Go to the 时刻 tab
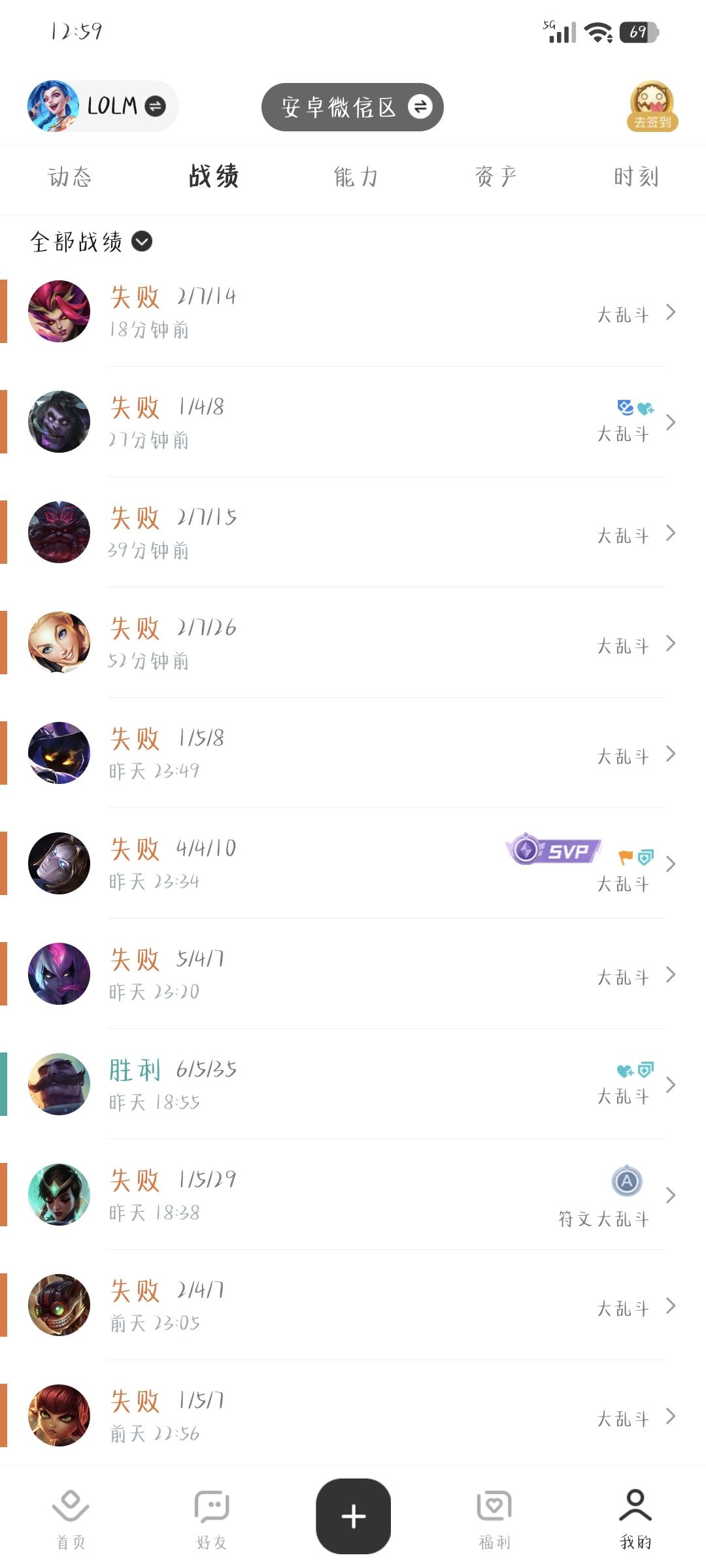This screenshot has height=1568, width=706. [635, 177]
